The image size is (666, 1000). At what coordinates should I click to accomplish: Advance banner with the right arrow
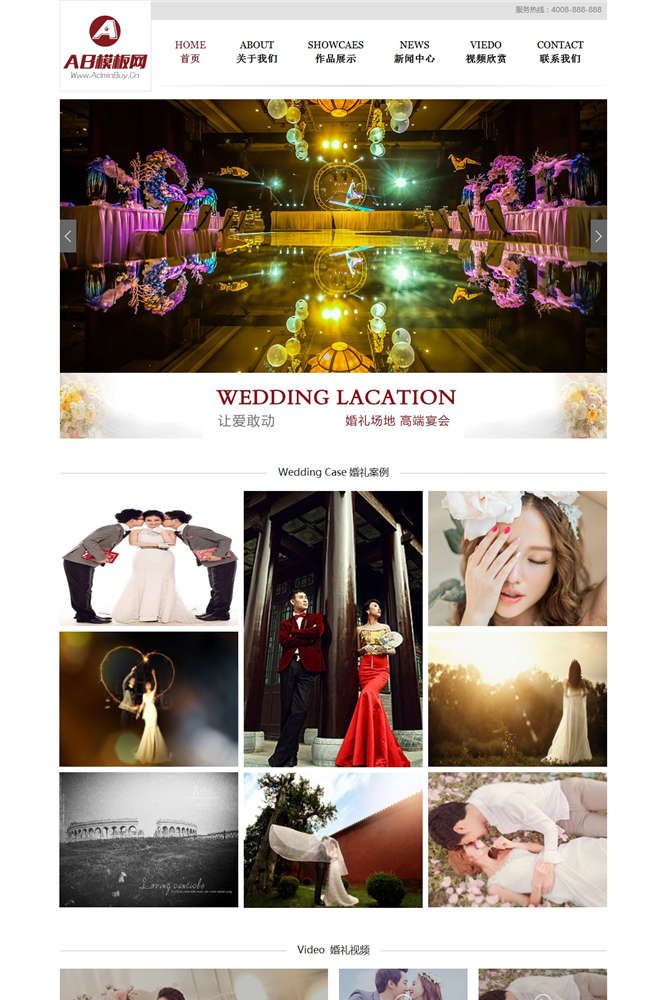pyautogui.click(x=598, y=236)
